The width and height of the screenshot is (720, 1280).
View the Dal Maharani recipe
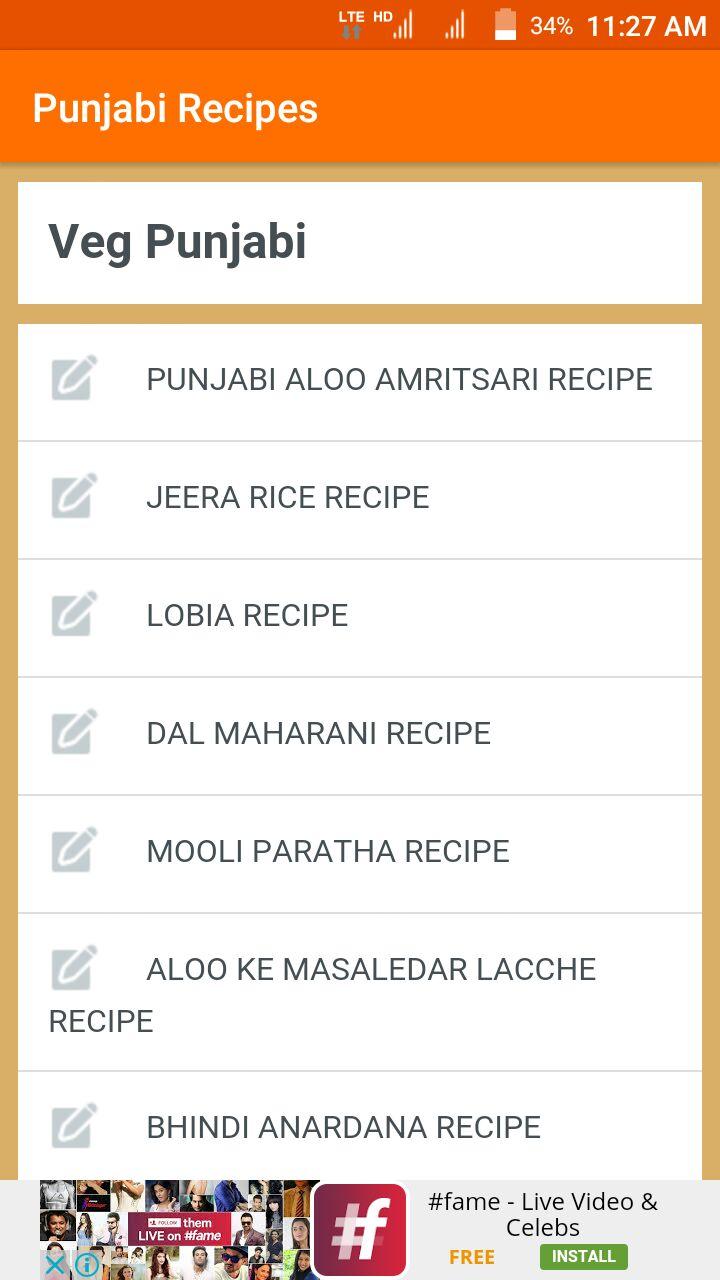pyautogui.click(x=360, y=735)
